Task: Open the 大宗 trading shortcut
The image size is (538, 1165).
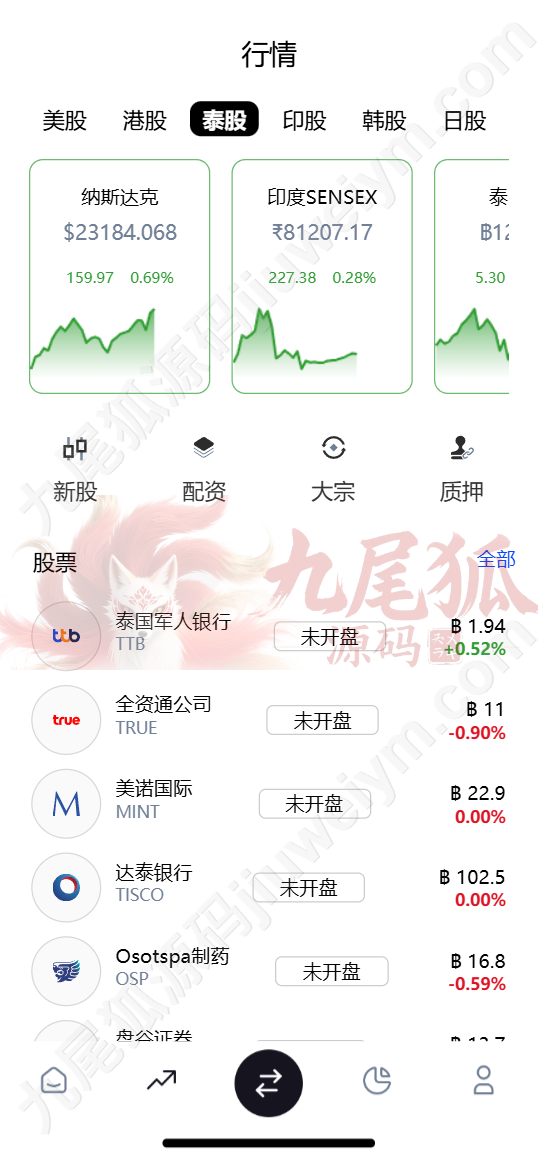Action: [x=333, y=470]
